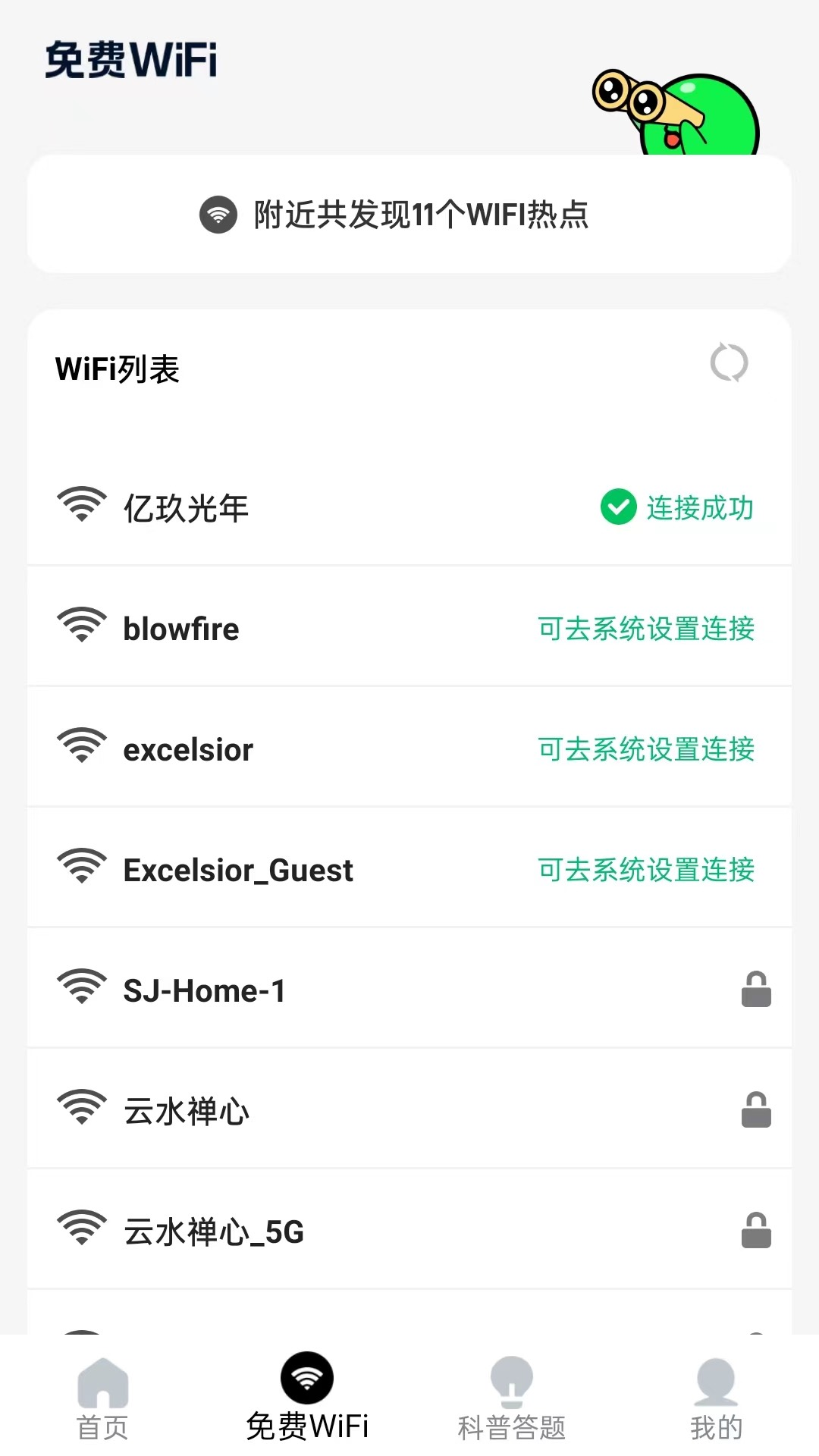Switch to the 首页 tab
Screen dimensions: 819x1456
[102, 1400]
